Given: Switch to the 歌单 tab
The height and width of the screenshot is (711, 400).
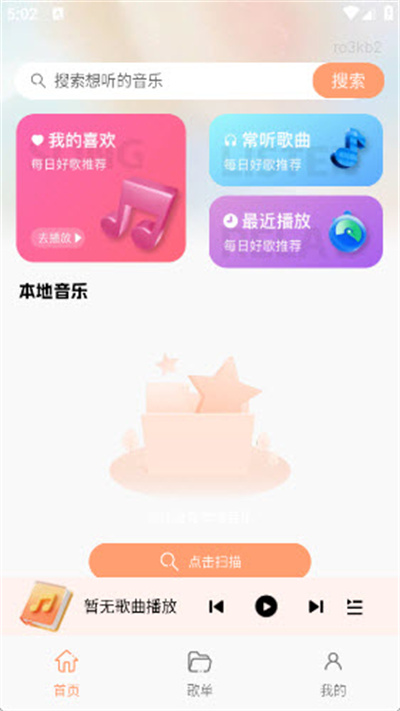Looking at the screenshot, I should [200, 673].
